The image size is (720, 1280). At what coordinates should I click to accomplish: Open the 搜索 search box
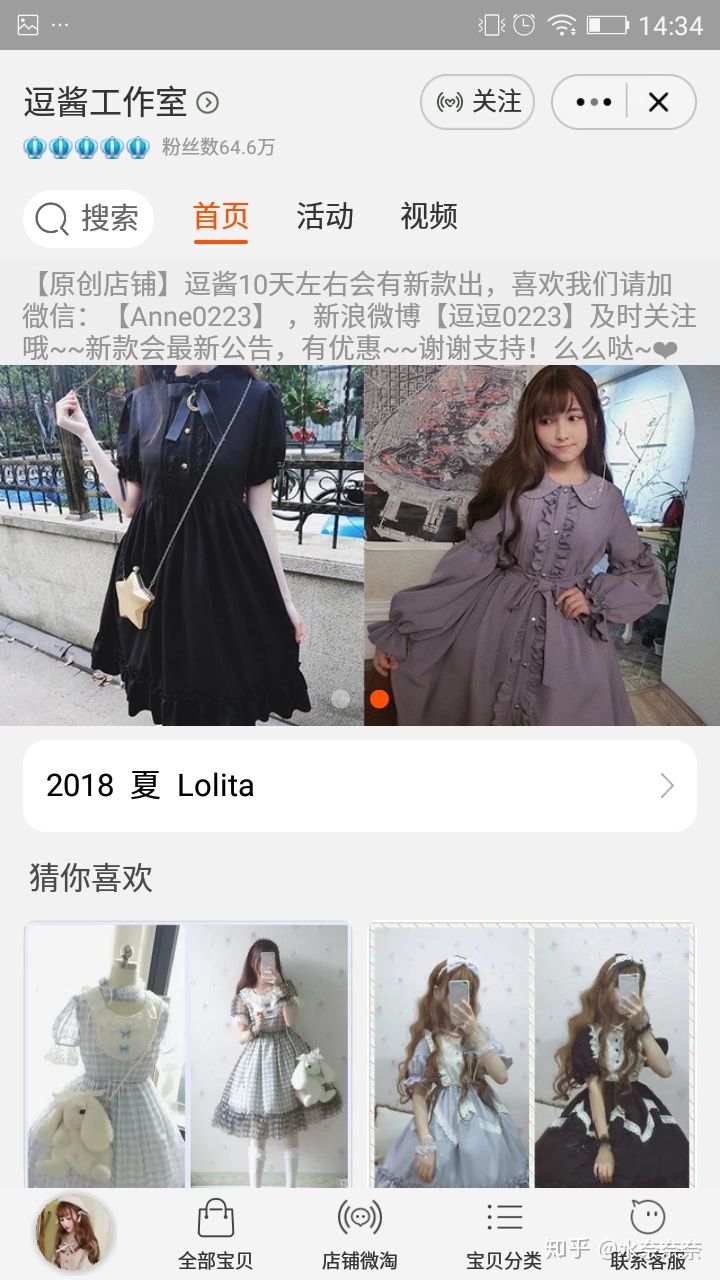tap(88, 218)
